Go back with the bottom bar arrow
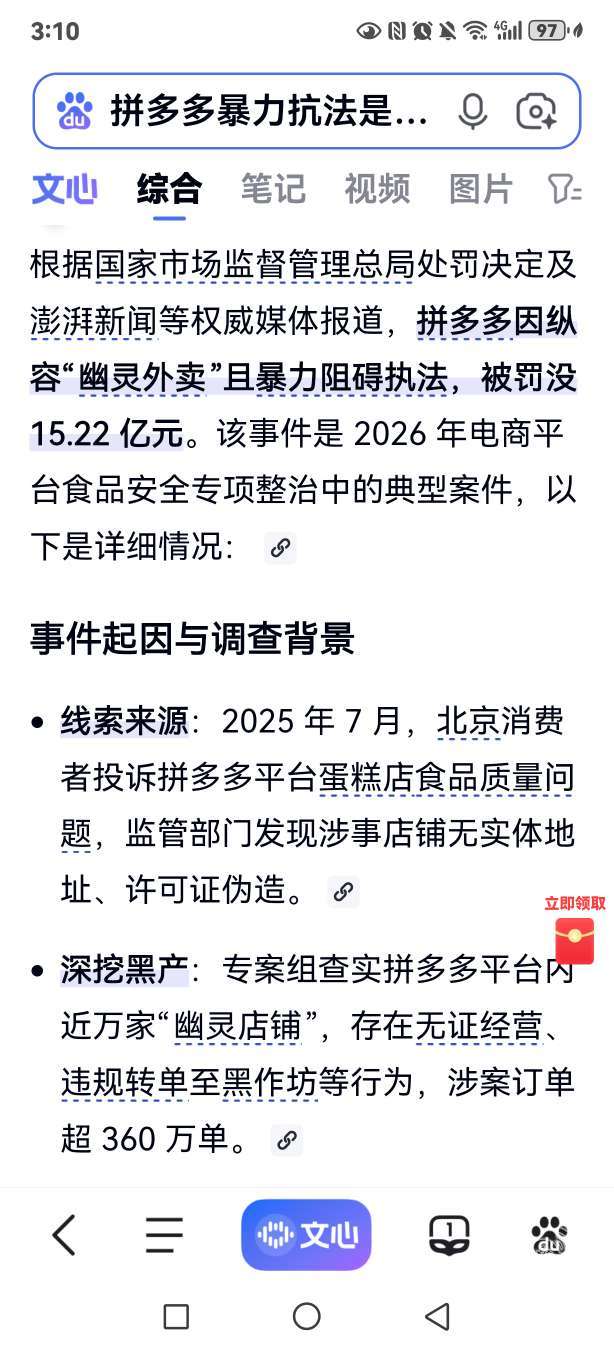The image size is (614, 1350). (x=64, y=1235)
